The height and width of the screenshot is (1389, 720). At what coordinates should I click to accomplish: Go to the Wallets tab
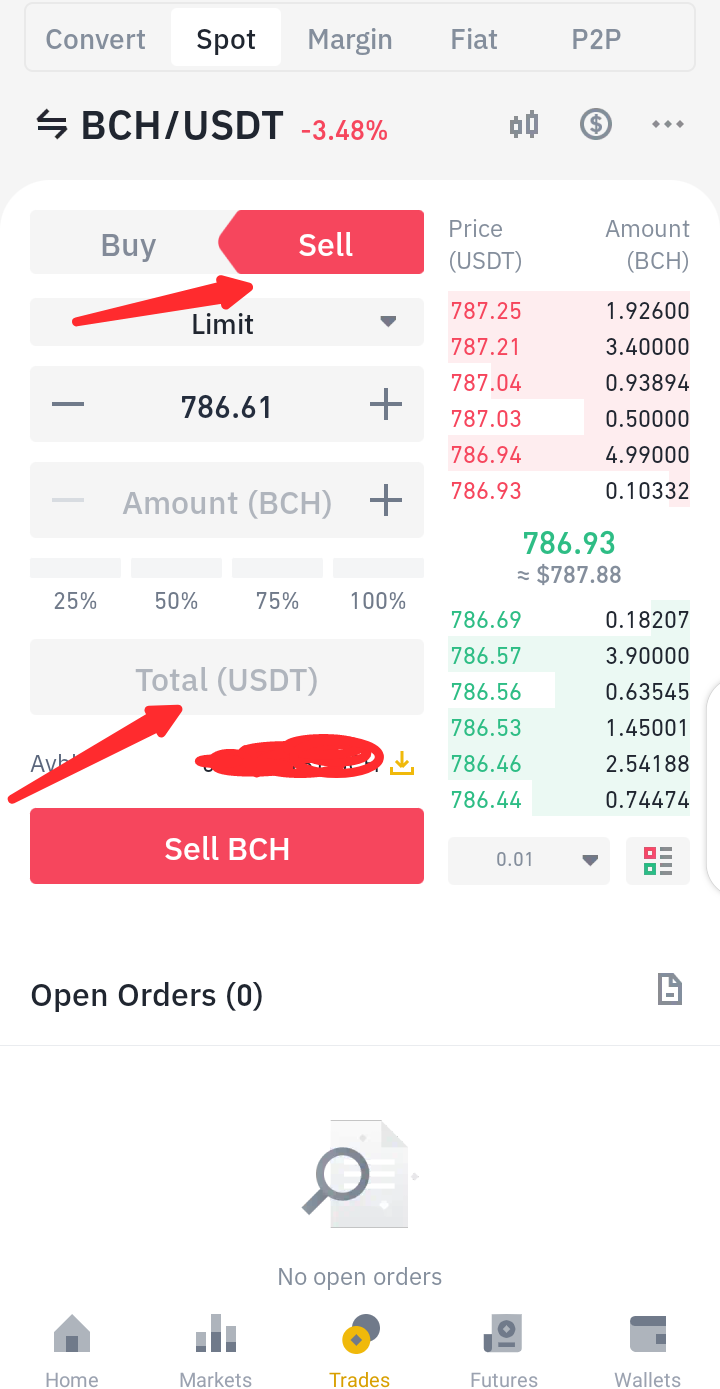648,1352
